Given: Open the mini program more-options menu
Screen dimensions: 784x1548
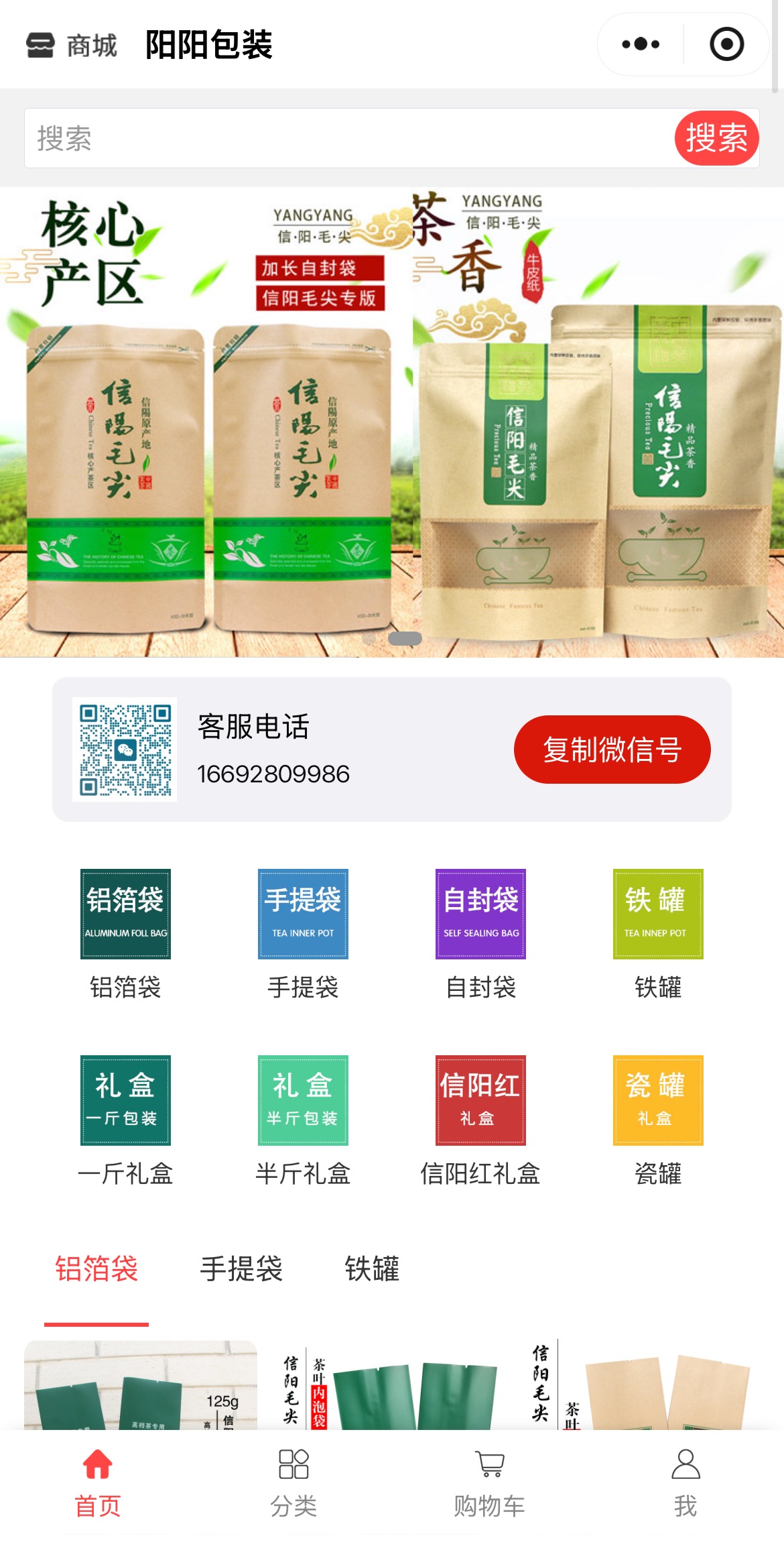Looking at the screenshot, I should tap(641, 44).
